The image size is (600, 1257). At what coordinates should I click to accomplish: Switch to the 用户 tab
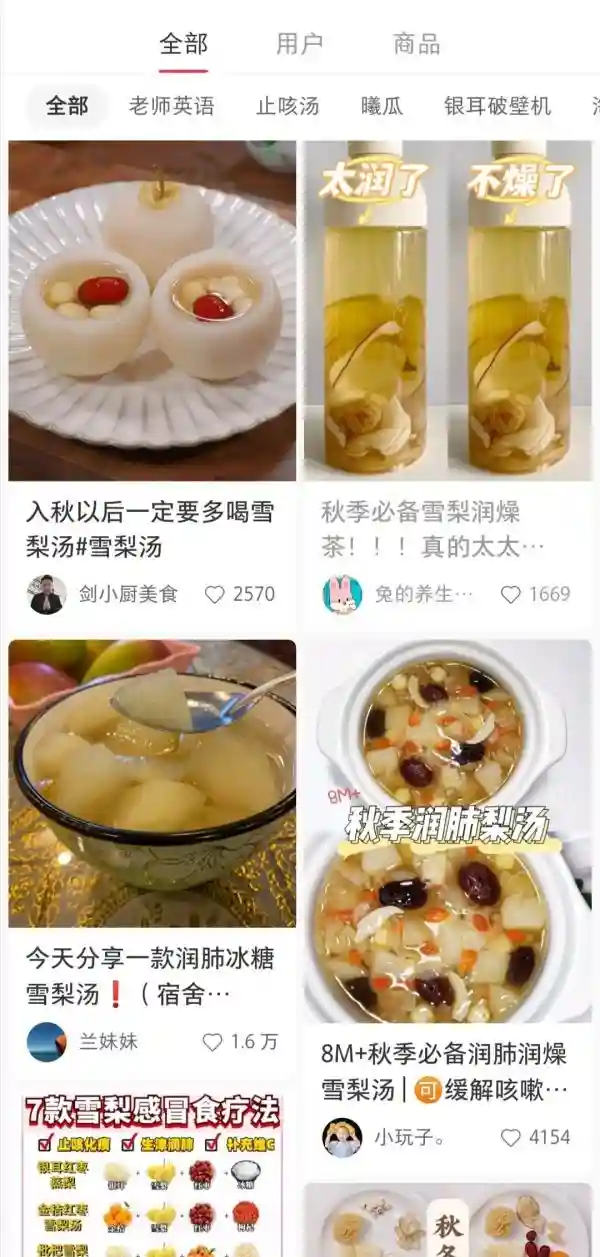coord(299,44)
